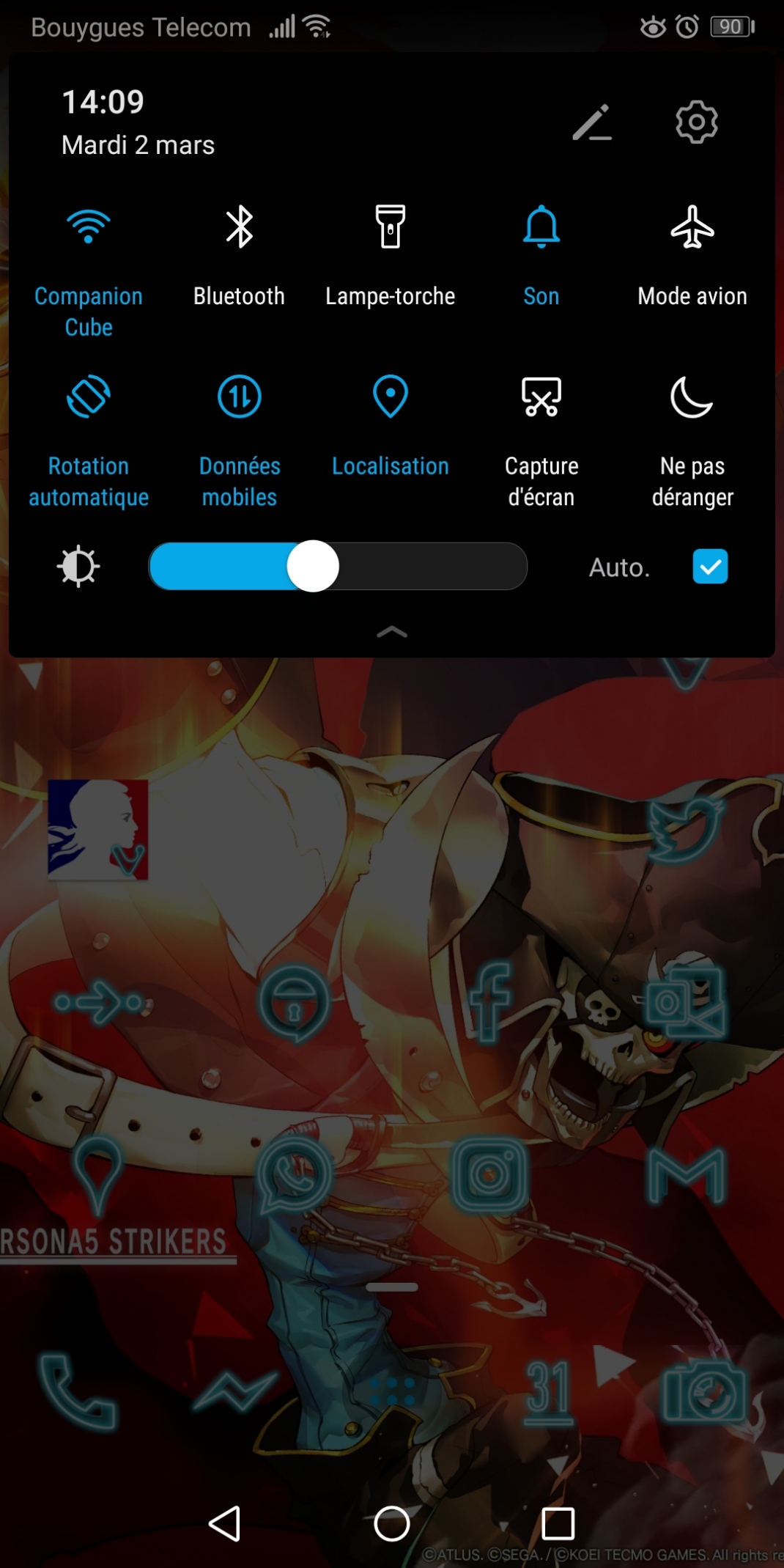Open the settings gear

tap(696, 122)
